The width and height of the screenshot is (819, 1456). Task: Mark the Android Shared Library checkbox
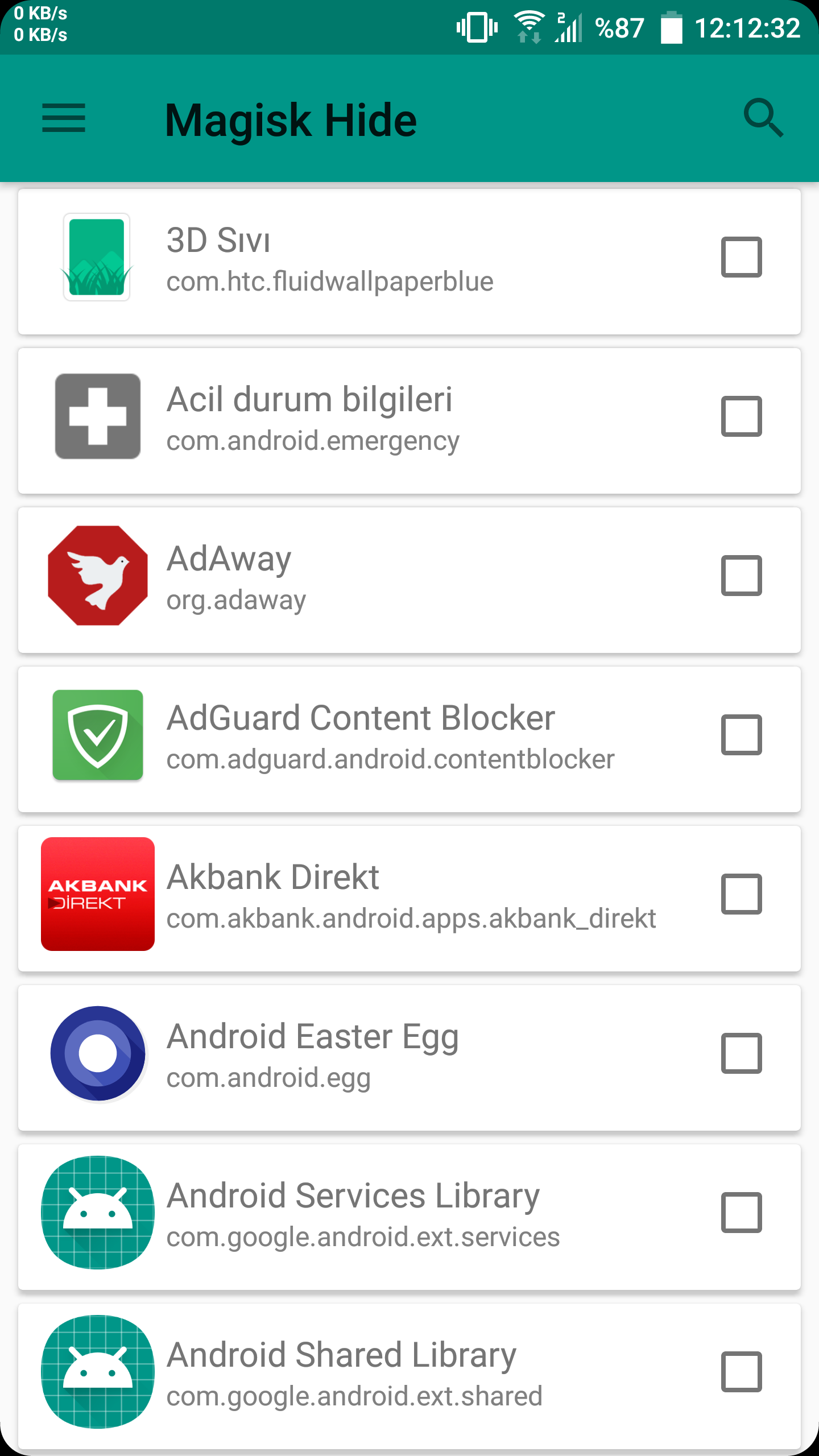click(741, 1372)
